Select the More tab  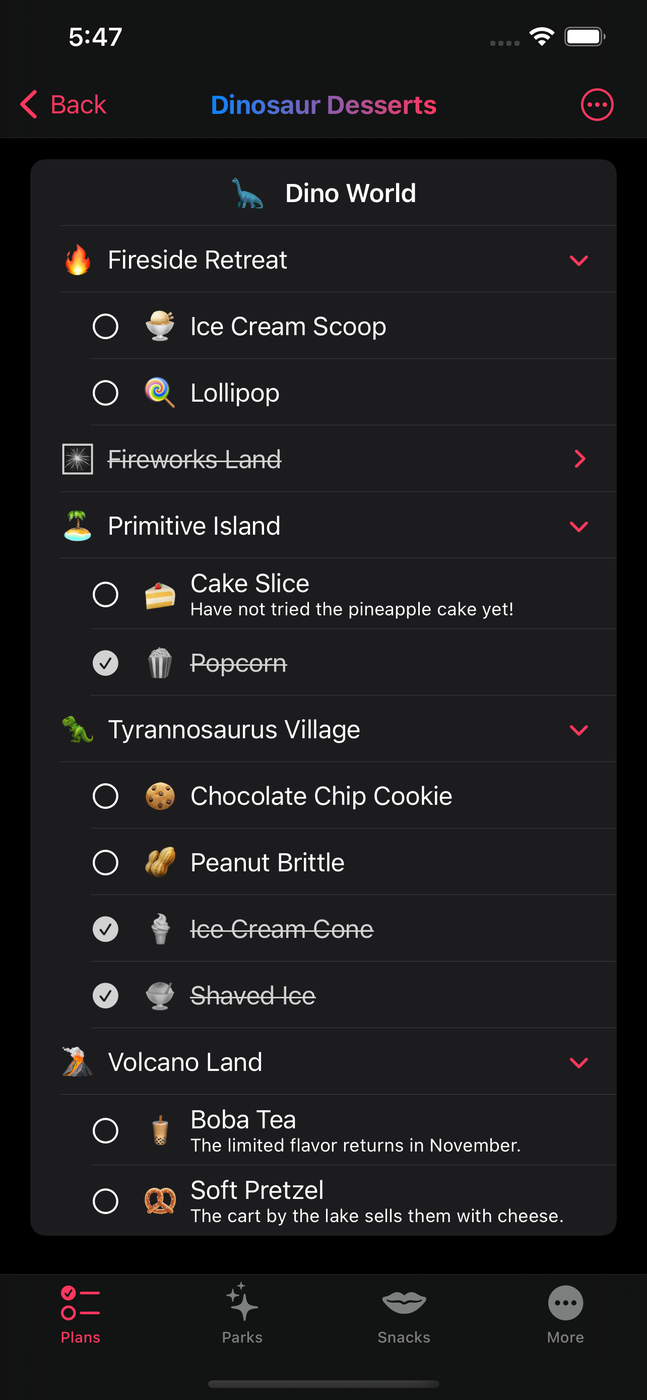[x=565, y=1314]
